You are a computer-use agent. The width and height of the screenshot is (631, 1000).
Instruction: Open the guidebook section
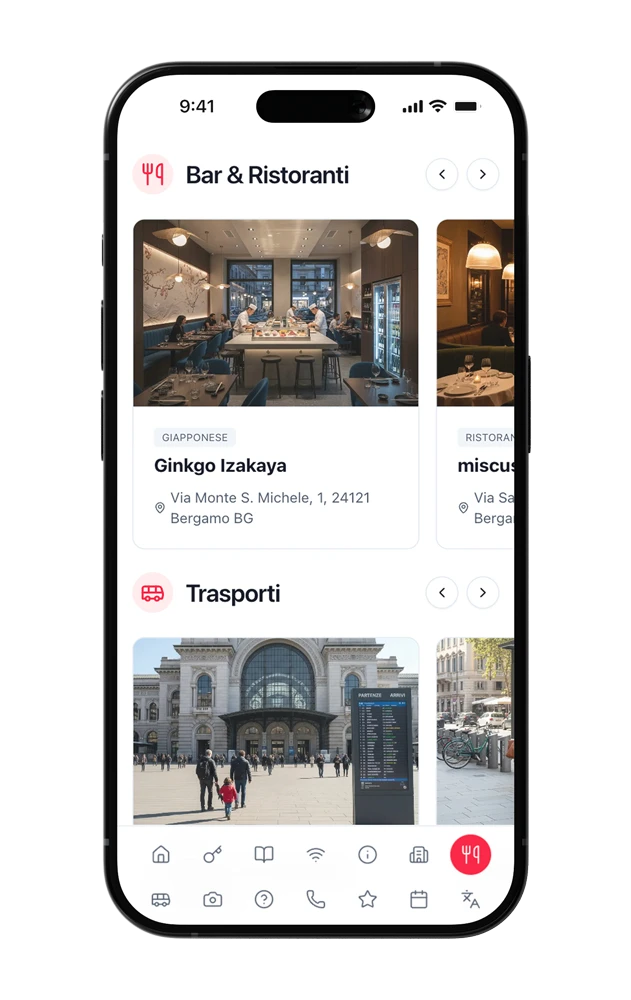coord(264,854)
